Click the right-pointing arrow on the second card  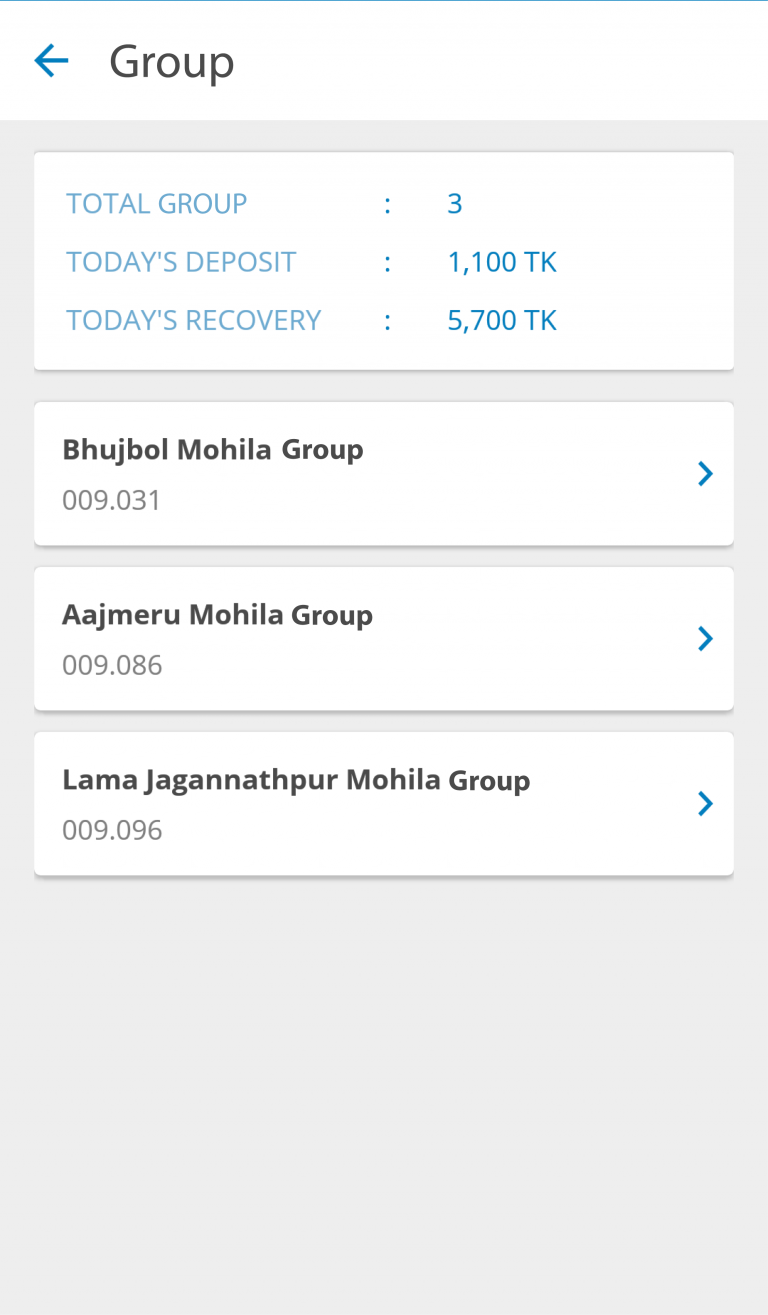[705, 638]
